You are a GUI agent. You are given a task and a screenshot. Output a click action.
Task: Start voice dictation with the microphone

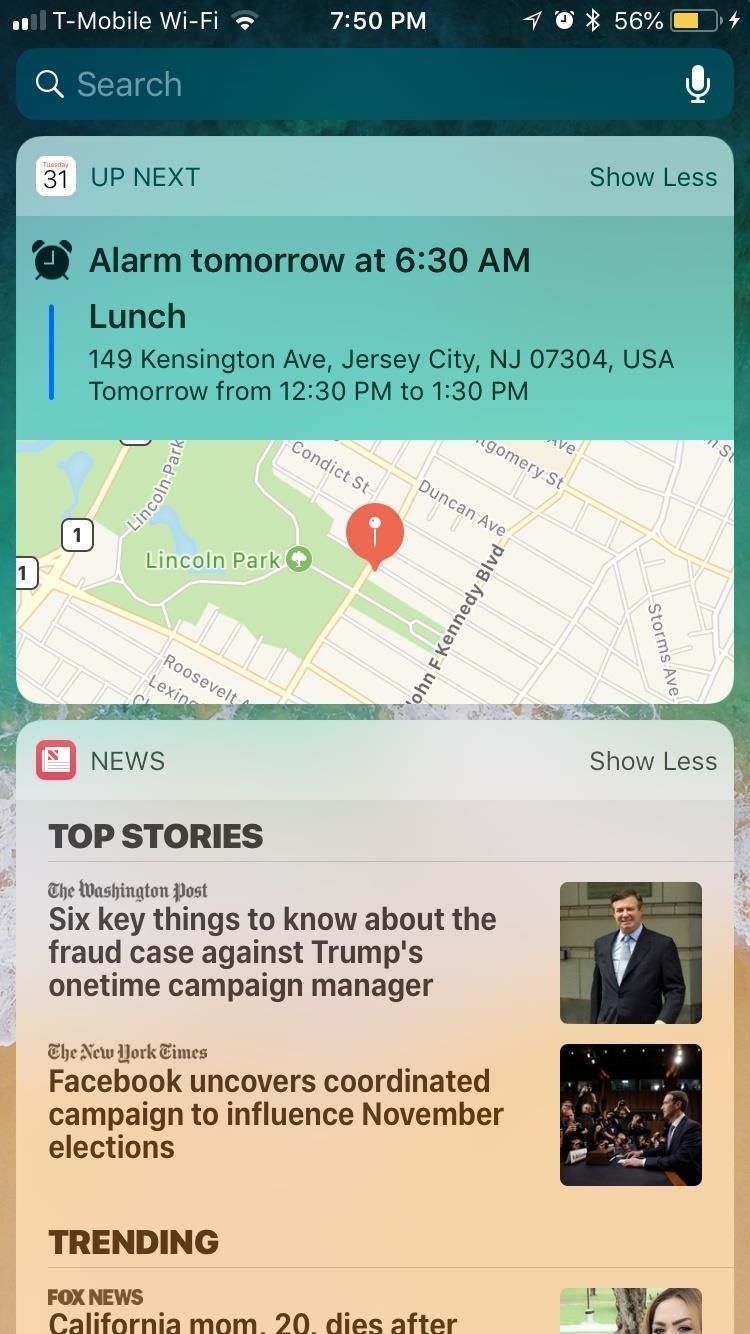697,85
